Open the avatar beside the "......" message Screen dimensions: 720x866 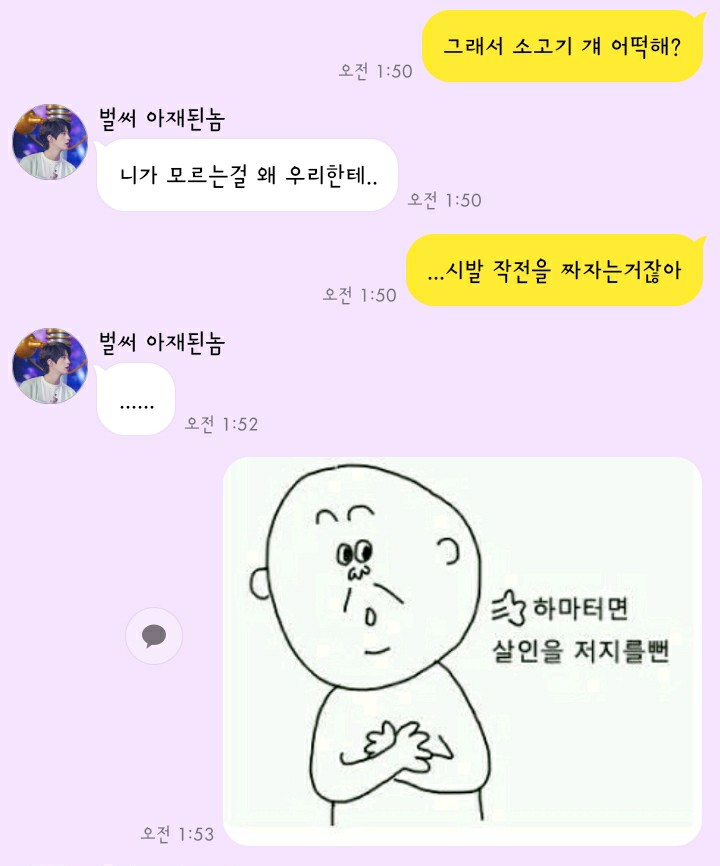point(50,367)
